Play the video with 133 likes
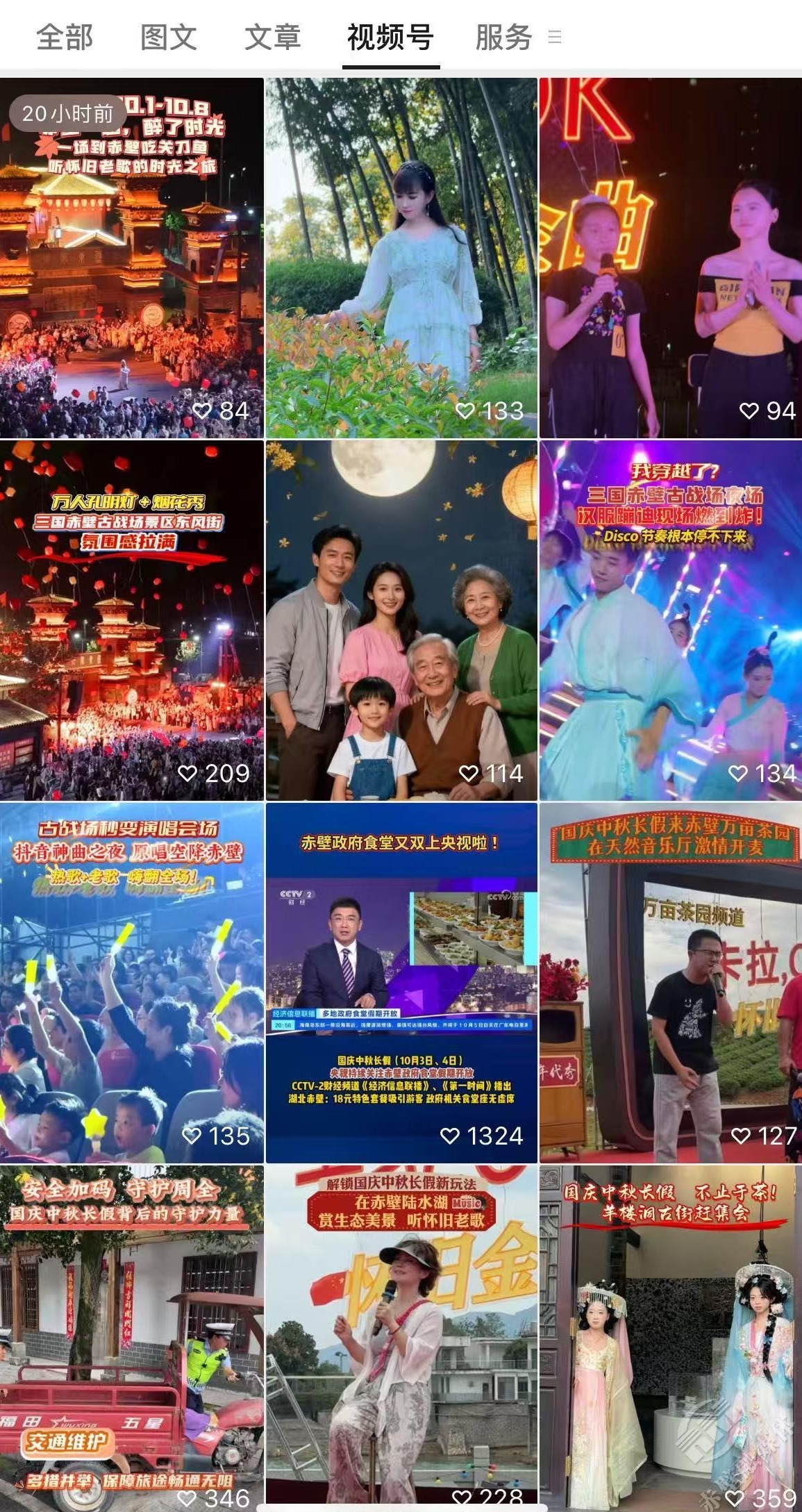This screenshot has width=802, height=1512. (401, 258)
